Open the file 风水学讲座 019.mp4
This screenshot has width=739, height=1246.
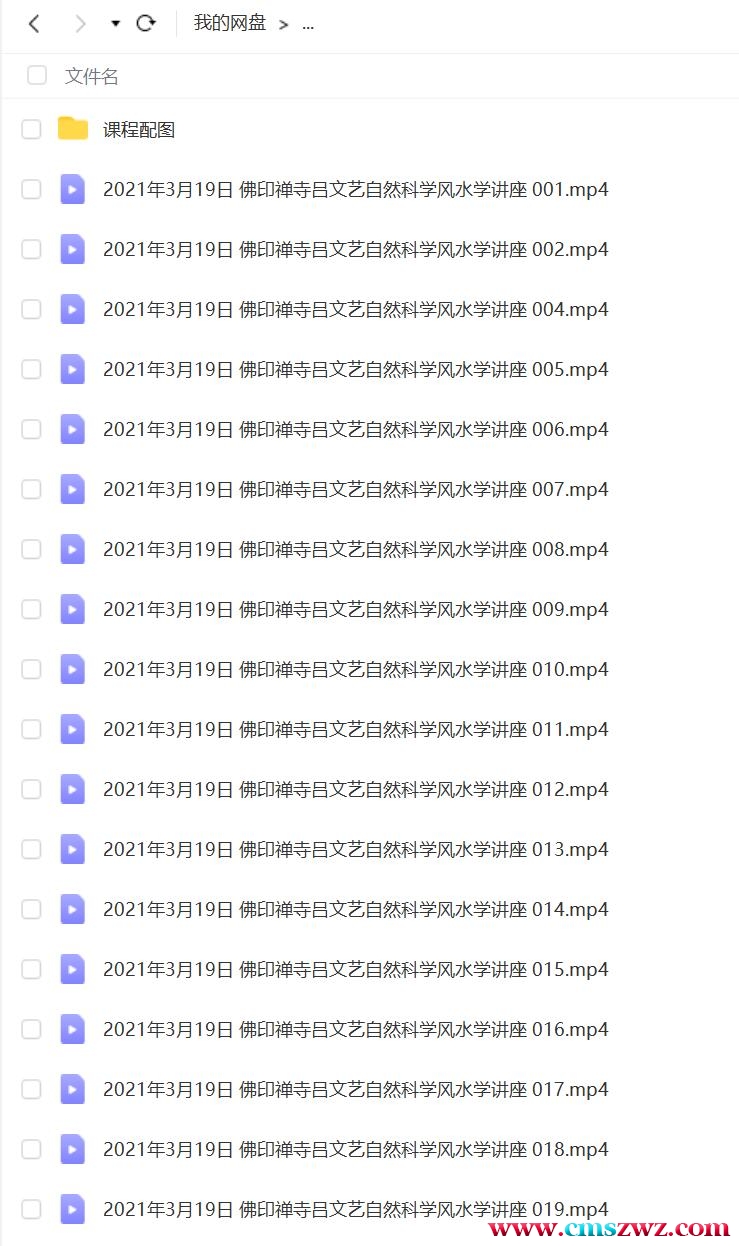pos(355,1210)
